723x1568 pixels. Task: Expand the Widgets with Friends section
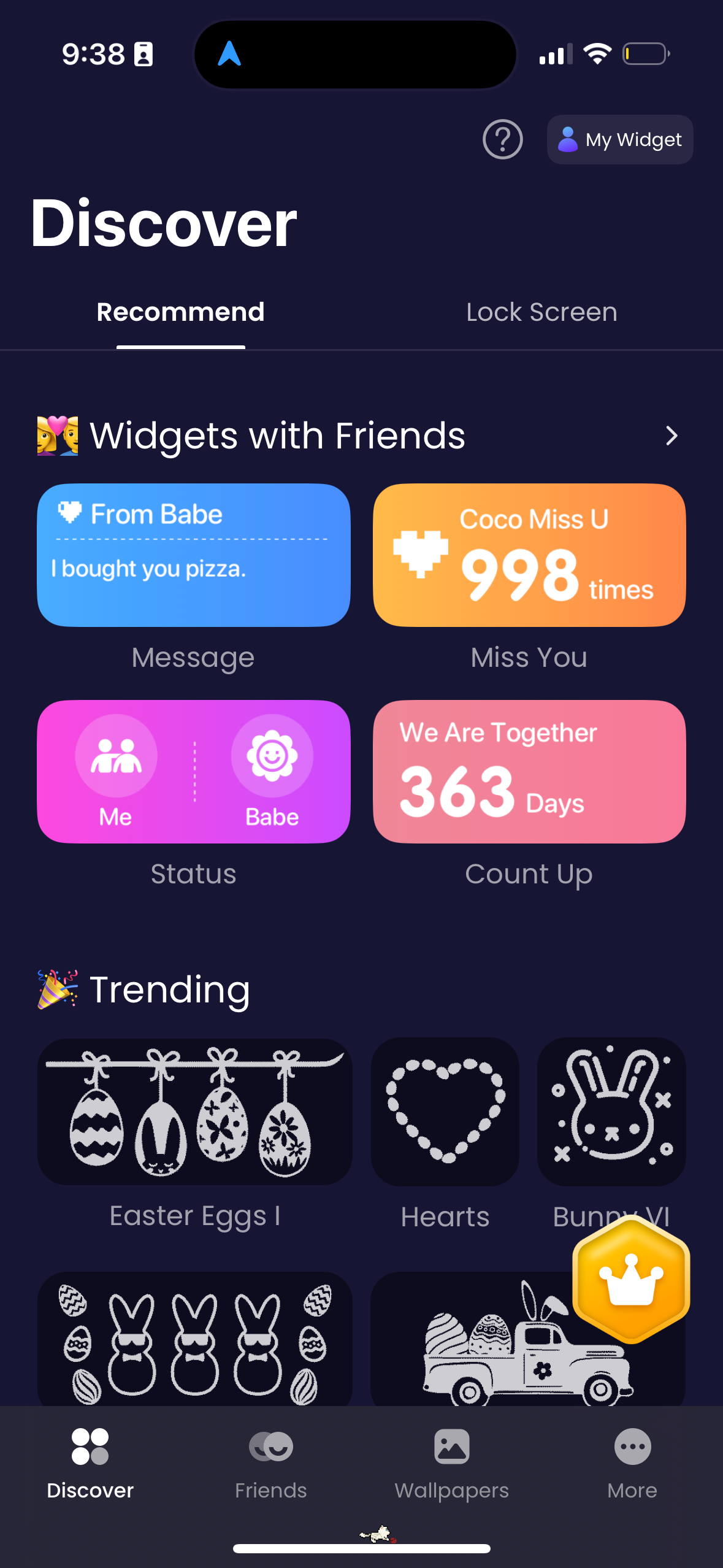point(671,436)
